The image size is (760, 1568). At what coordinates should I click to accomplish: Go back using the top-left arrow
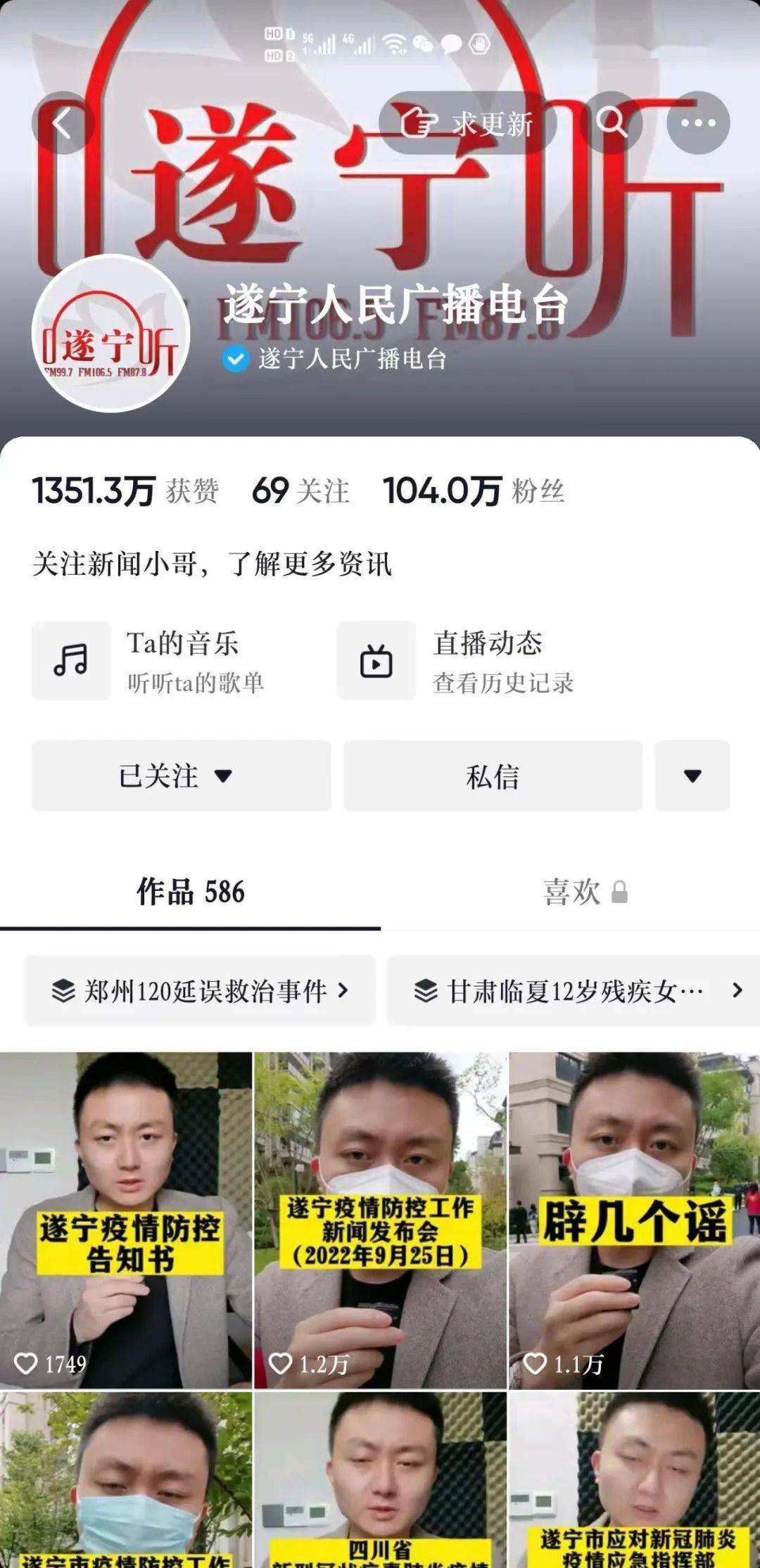pyautogui.click(x=63, y=123)
